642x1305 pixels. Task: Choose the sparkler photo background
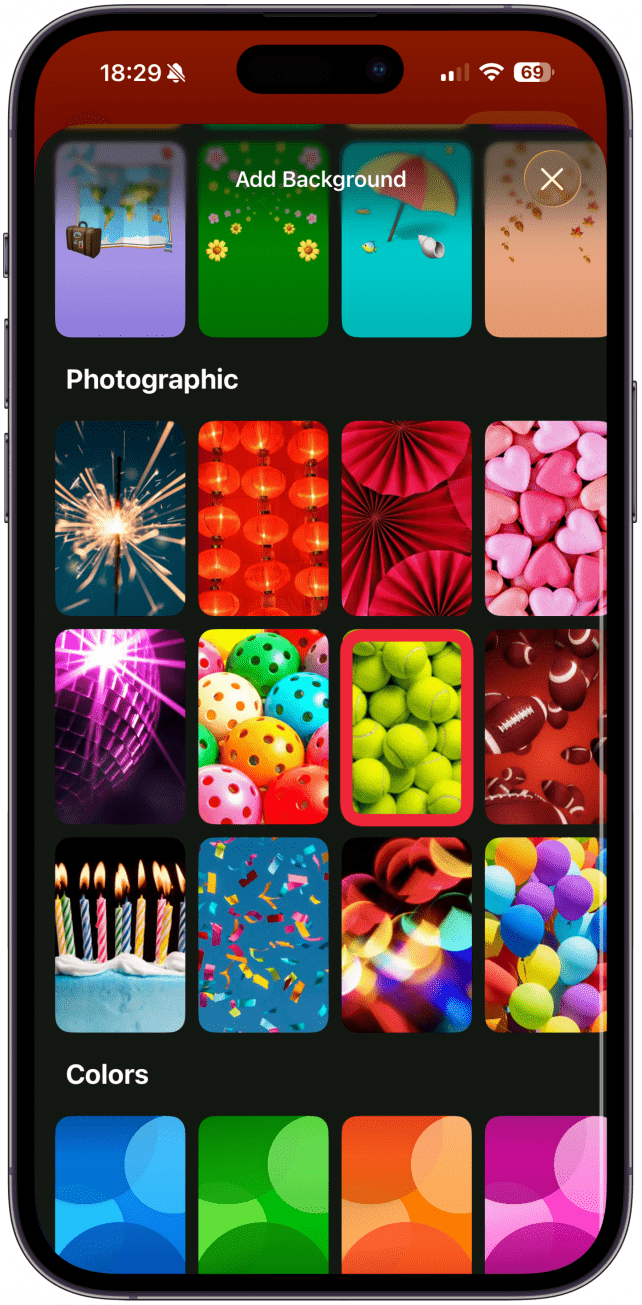pos(120,518)
